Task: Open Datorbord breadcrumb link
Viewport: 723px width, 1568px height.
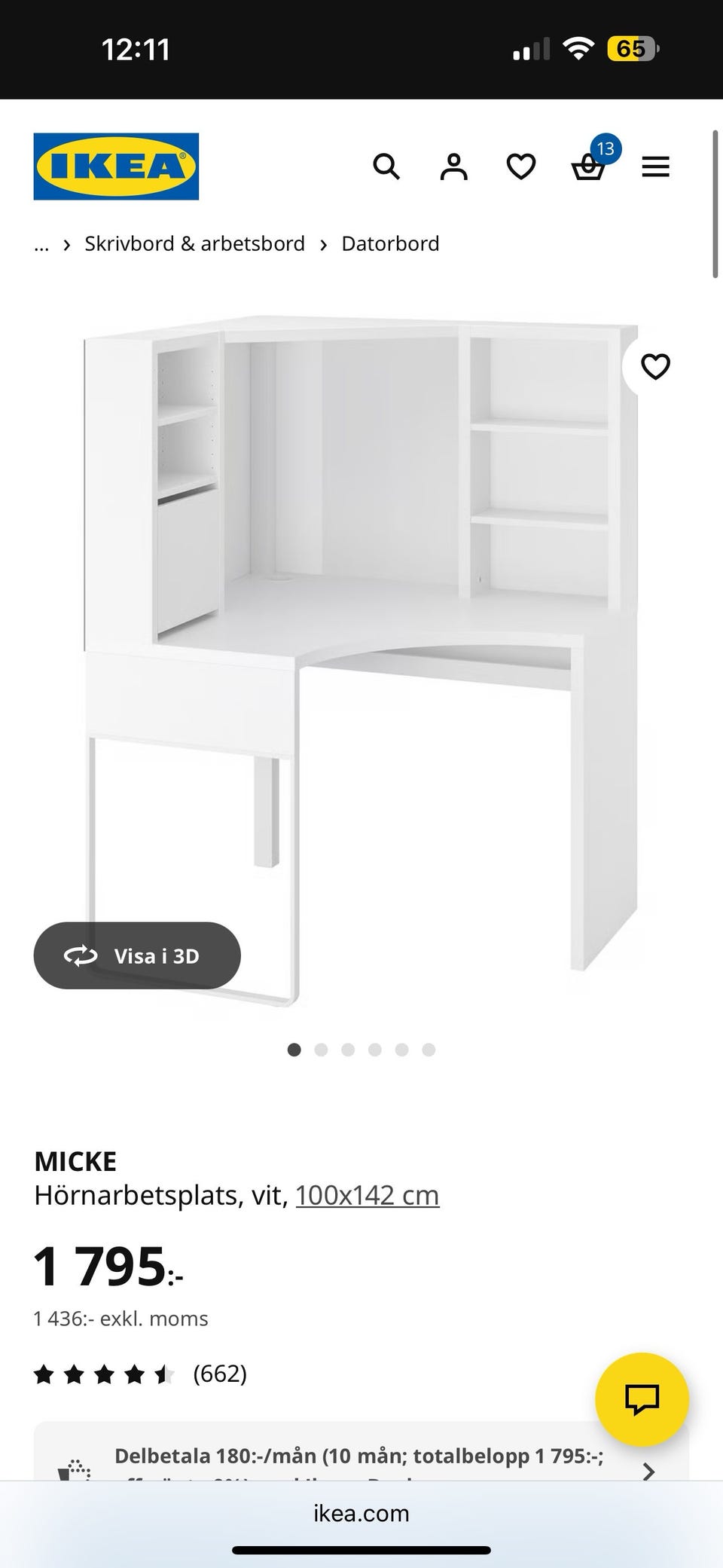Action: tap(390, 244)
